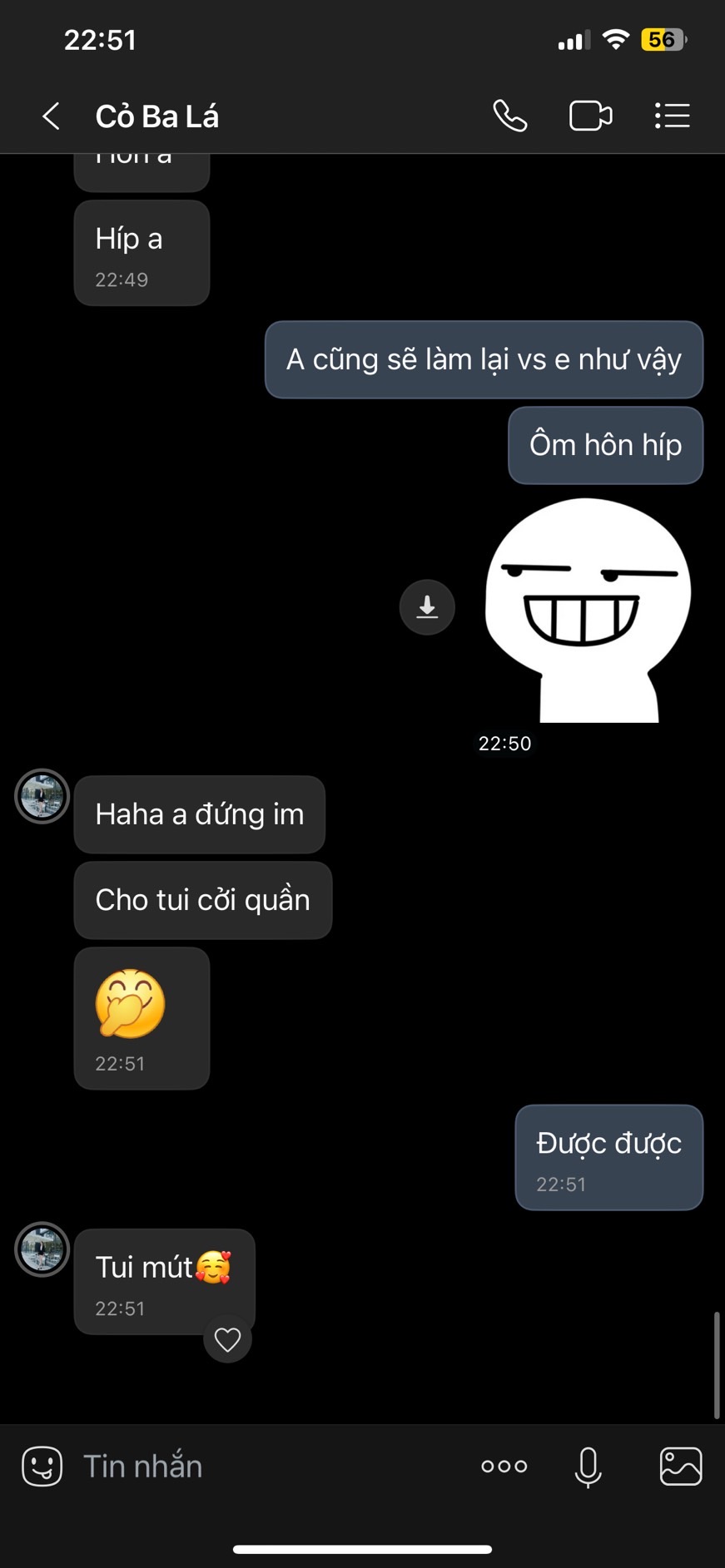
Task: Open the contact's avatar next to 'Tui mút'
Action: (x=41, y=1249)
